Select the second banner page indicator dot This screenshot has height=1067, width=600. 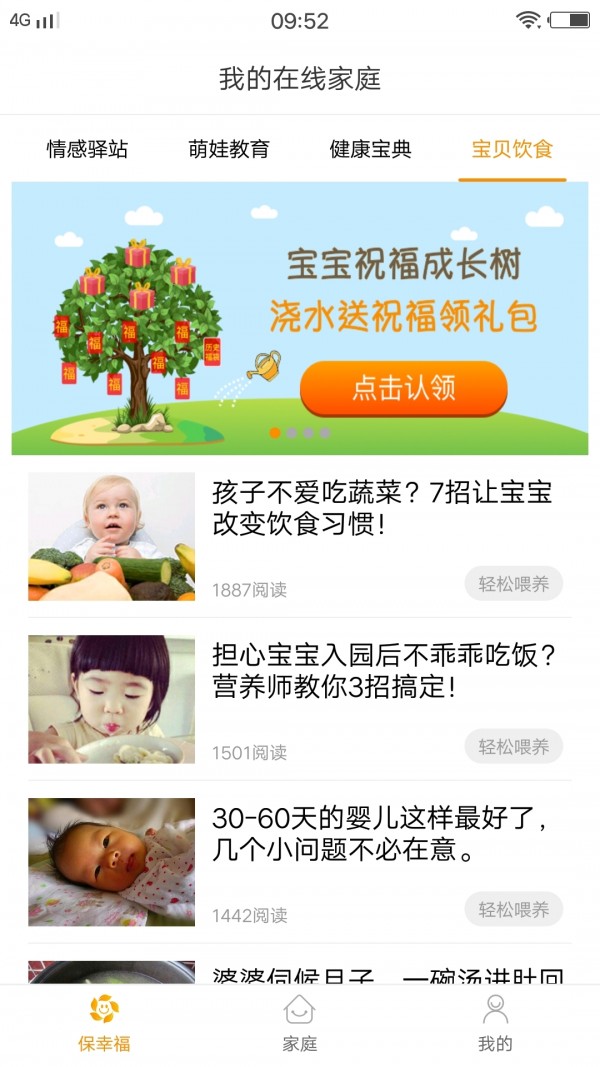292,433
